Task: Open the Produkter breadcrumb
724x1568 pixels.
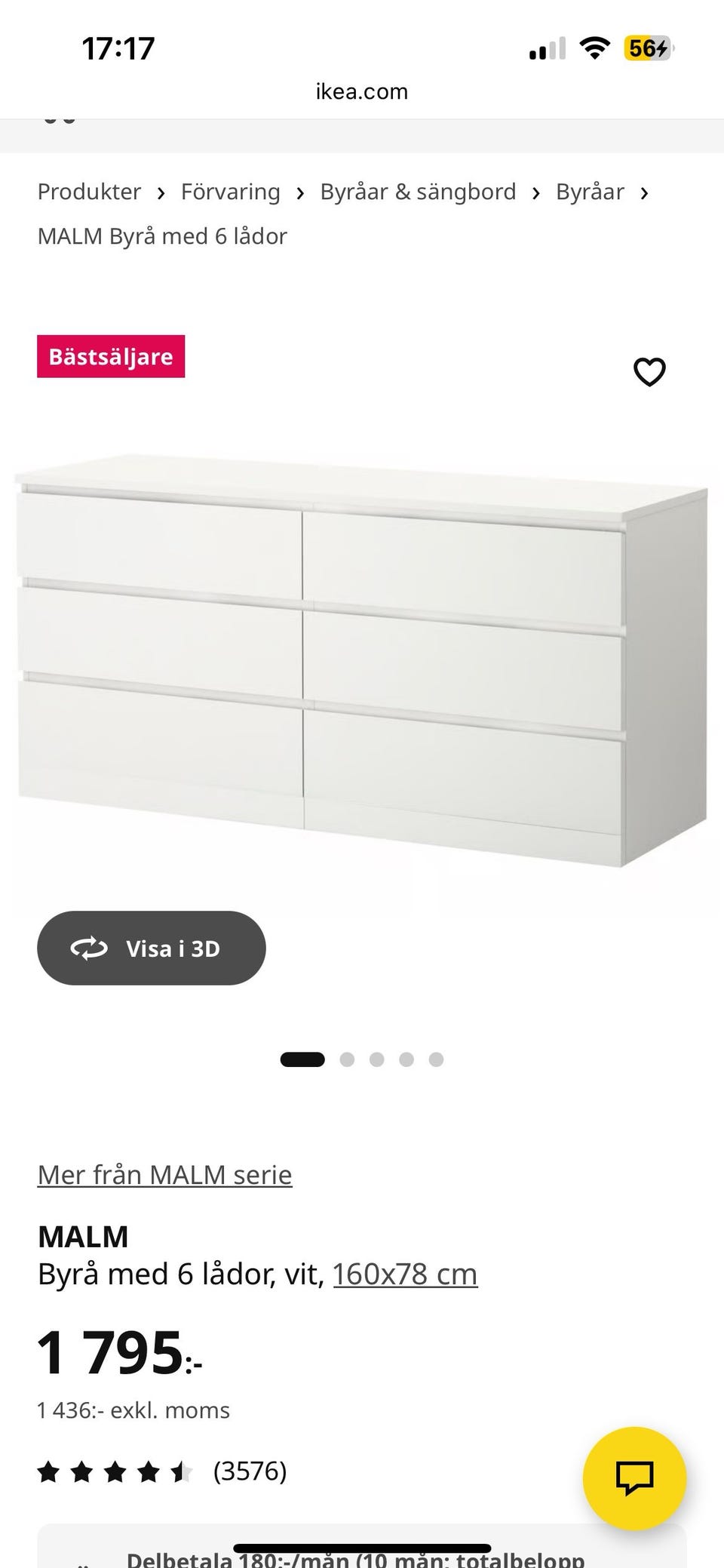Action: (89, 192)
